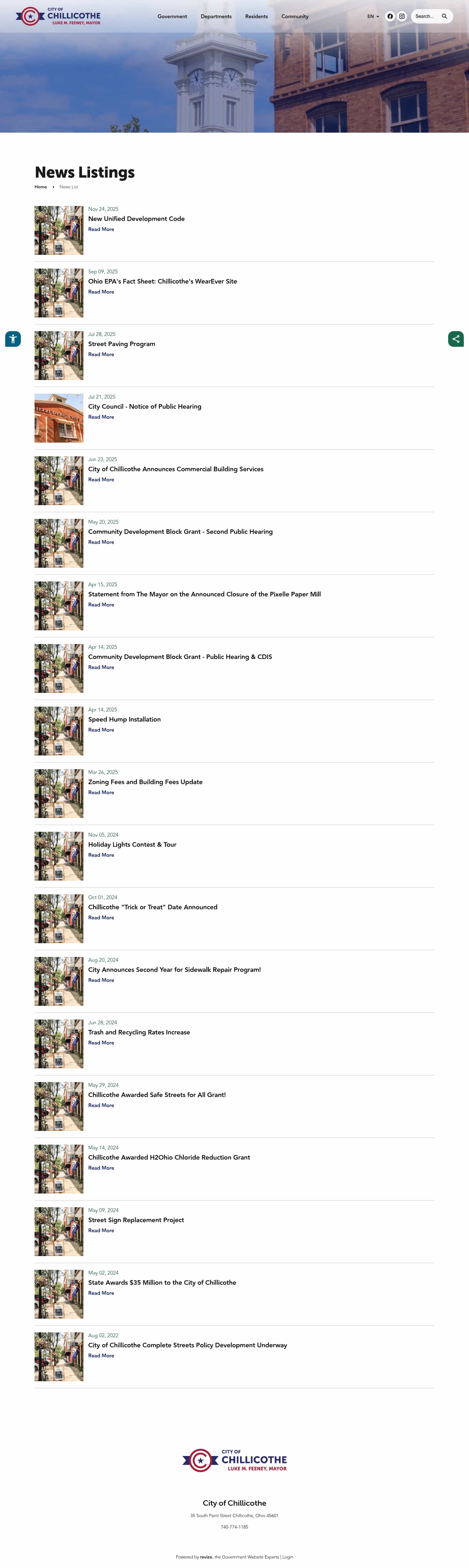Screen dimensions: 469x1568
Task: Open the accessibility options widget
Action: [x=13, y=339]
